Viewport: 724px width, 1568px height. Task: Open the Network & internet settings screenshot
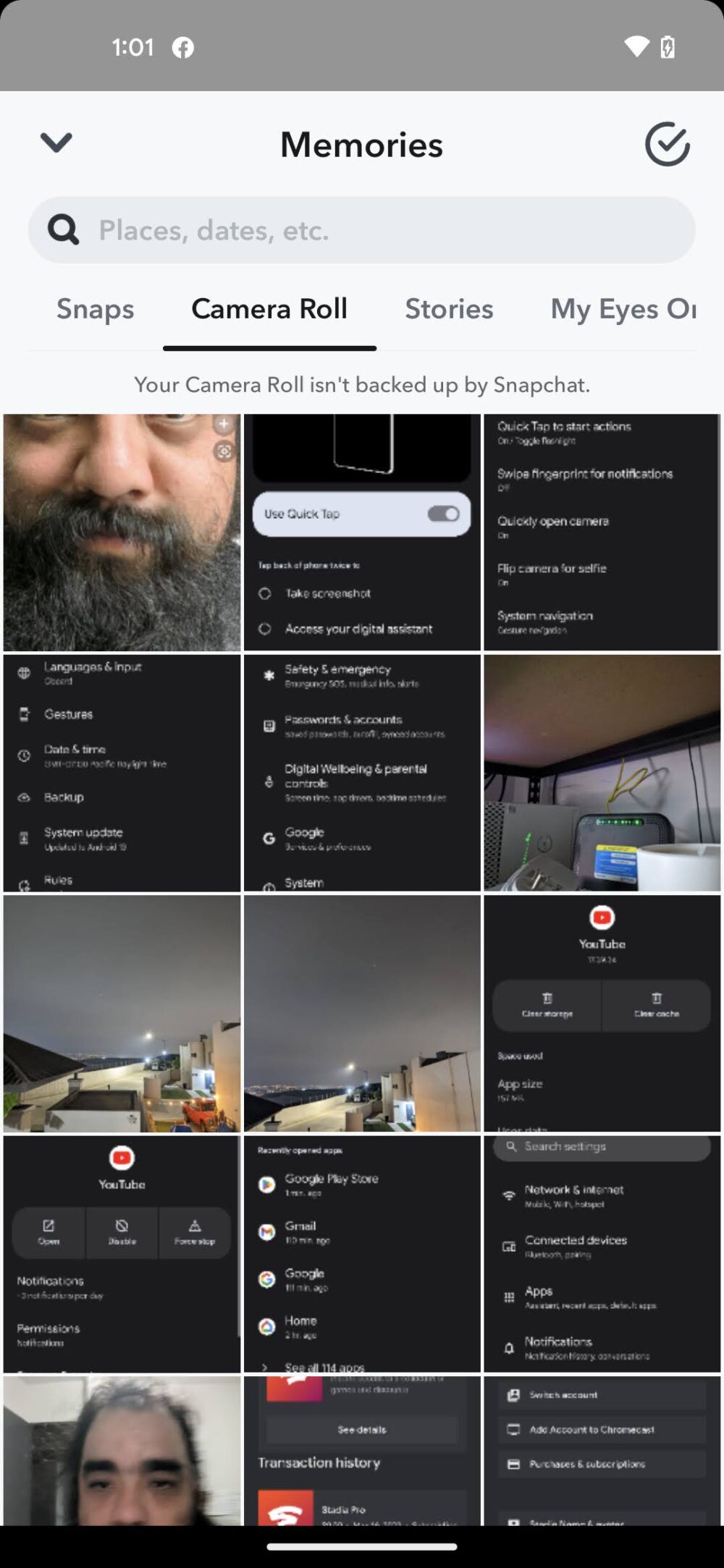pyautogui.click(x=602, y=1253)
